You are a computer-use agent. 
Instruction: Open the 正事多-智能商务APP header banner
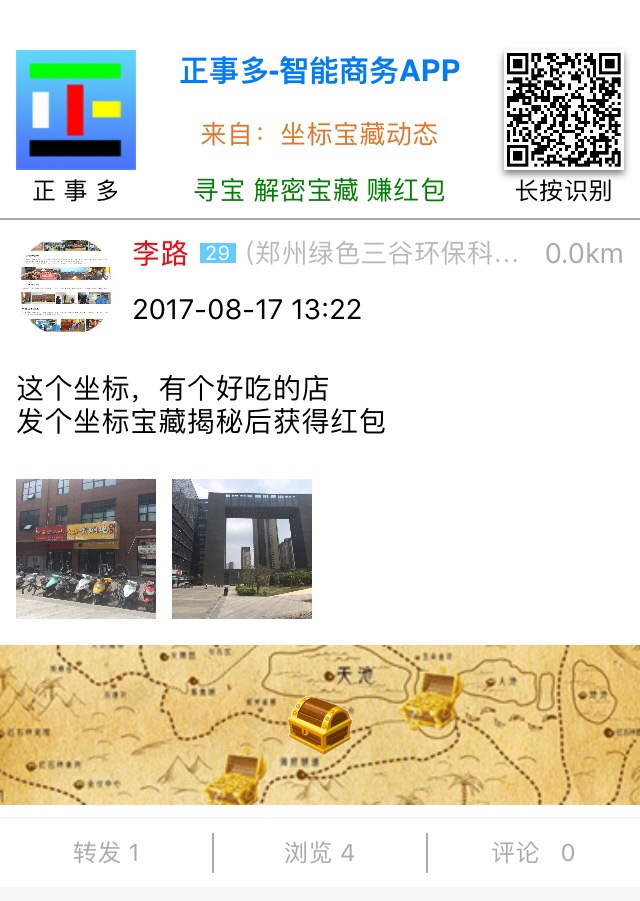pos(319,72)
